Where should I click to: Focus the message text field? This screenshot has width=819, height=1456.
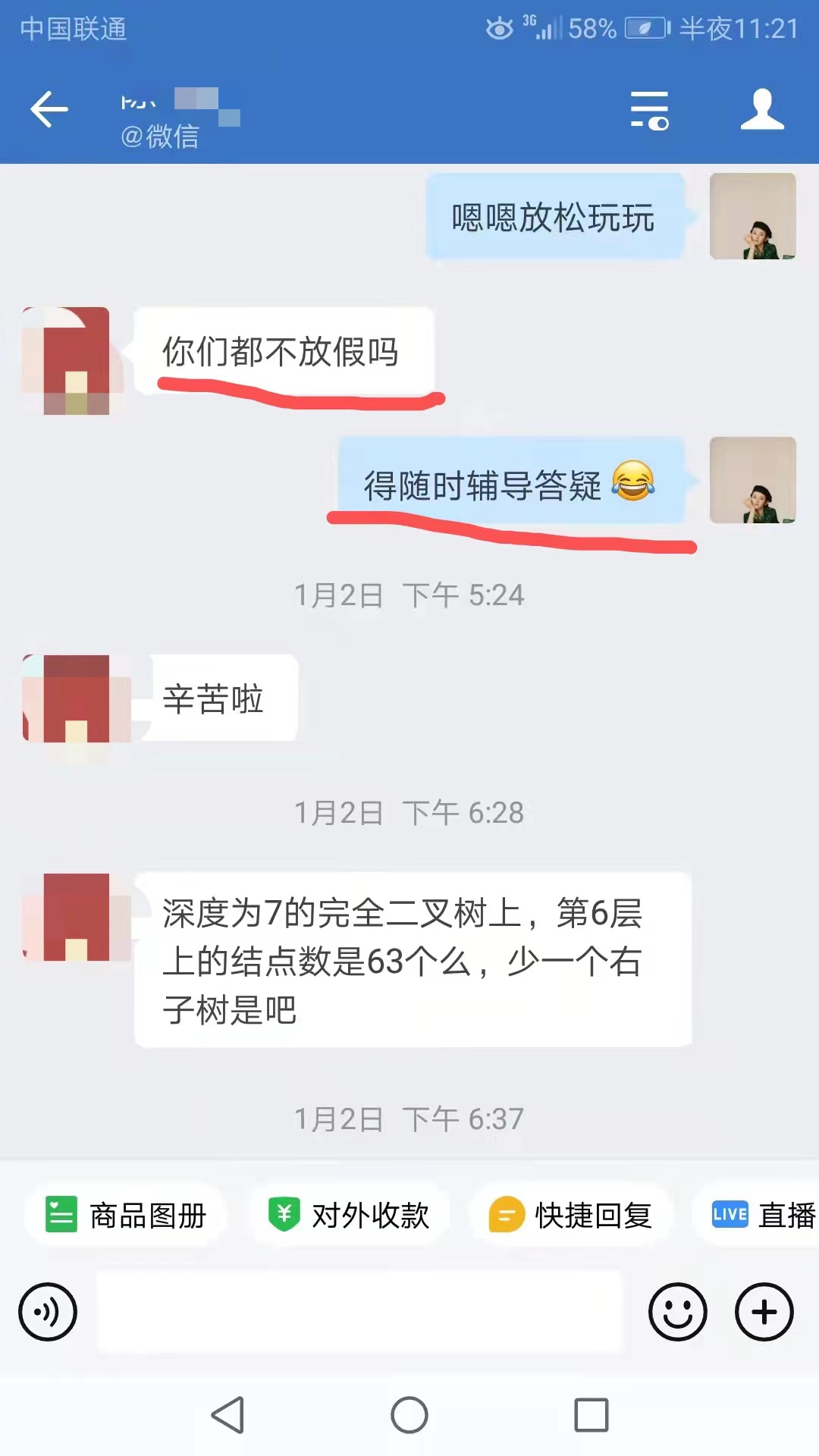[359, 1312]
